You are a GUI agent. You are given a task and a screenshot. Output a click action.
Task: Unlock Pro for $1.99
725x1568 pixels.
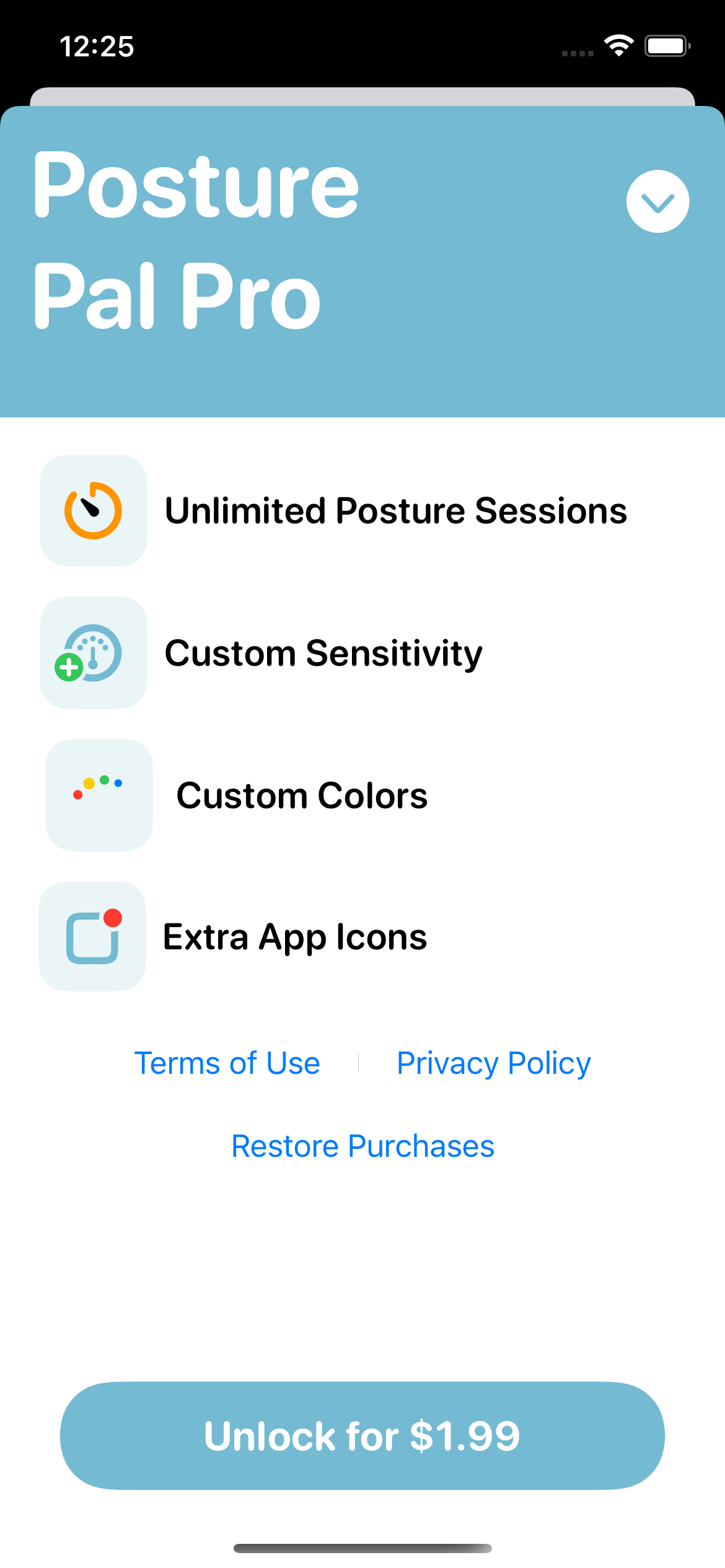pos(362,1435)
